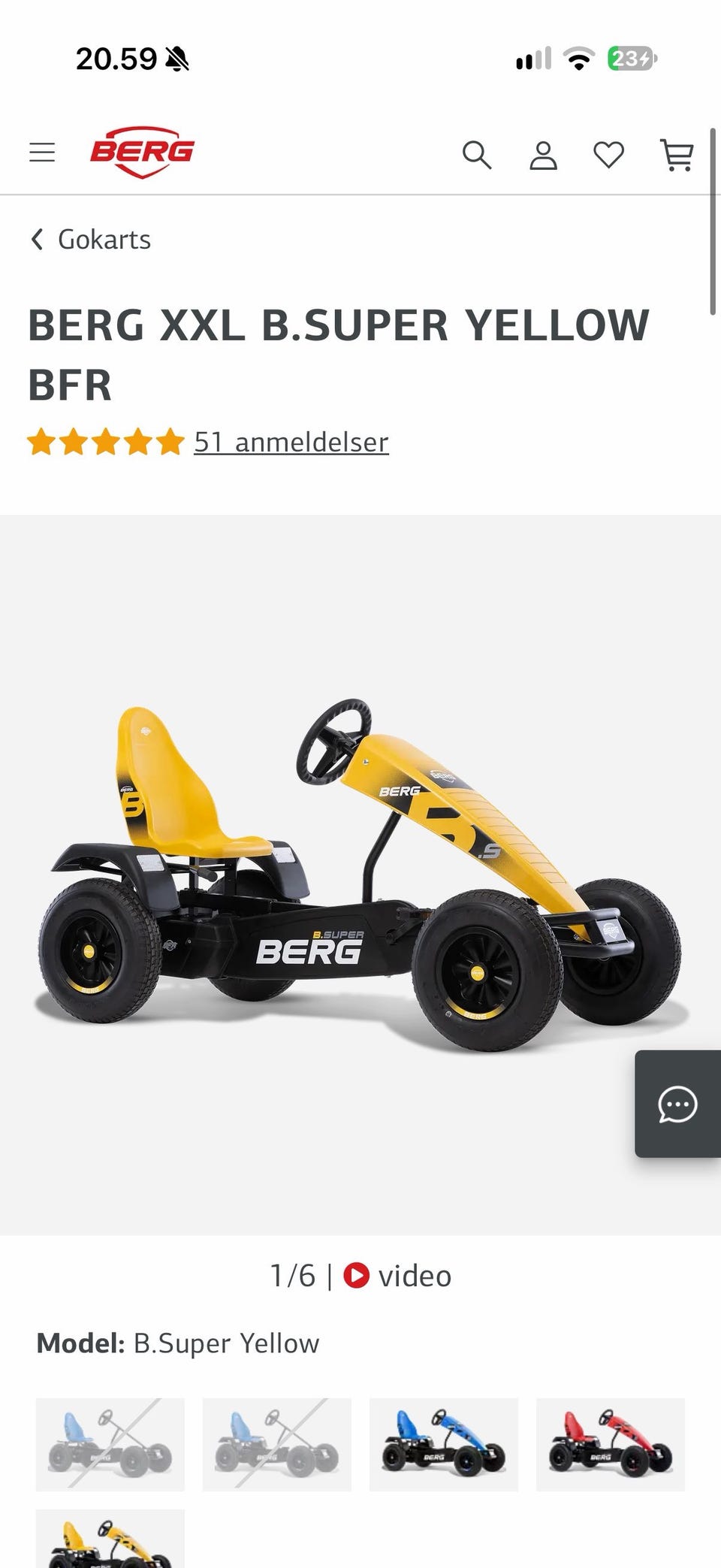Open the hamburger menu
721x1568 pixels.
coord(42,153)
